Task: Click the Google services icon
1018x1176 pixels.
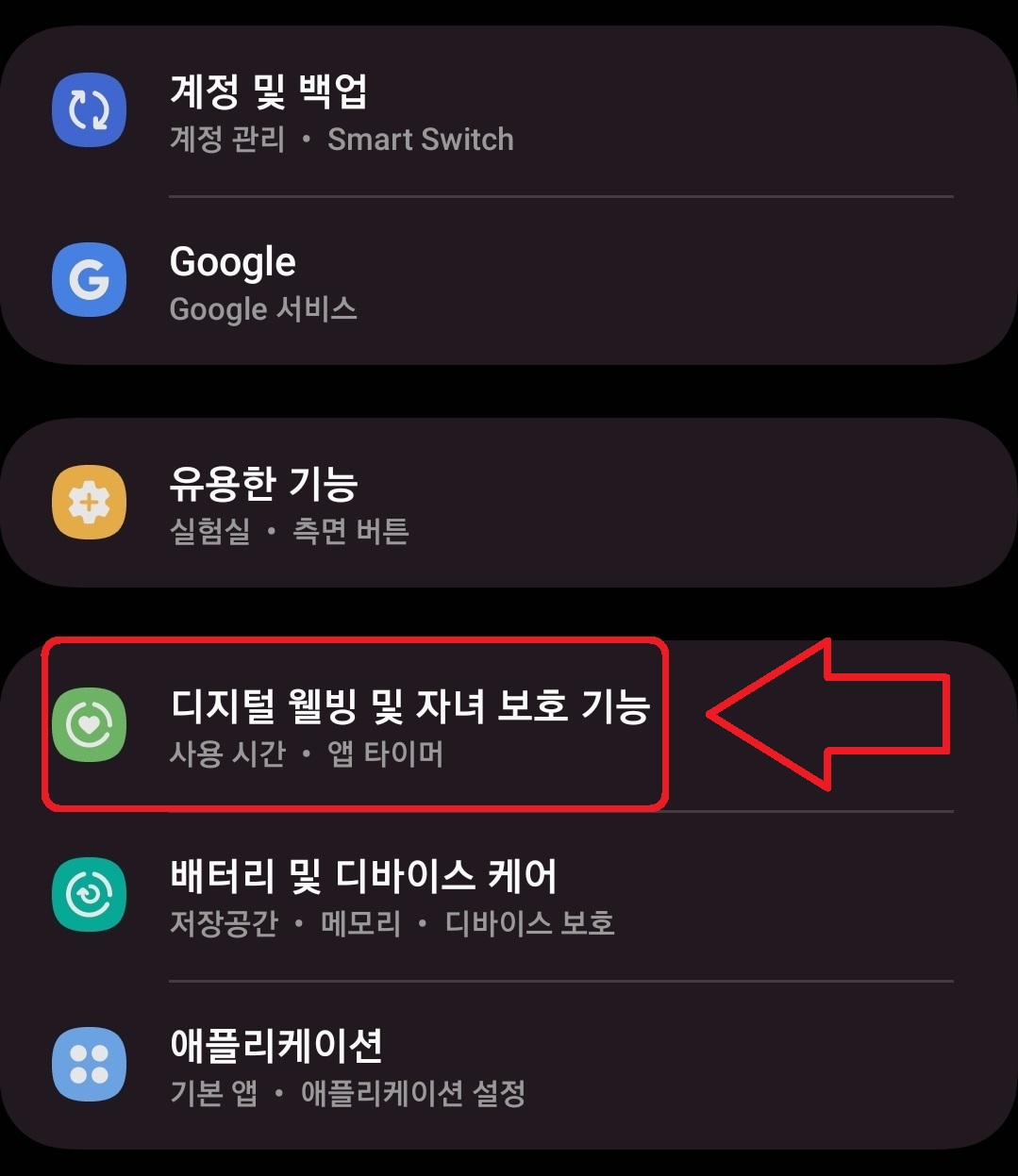Action: (89, 279)
